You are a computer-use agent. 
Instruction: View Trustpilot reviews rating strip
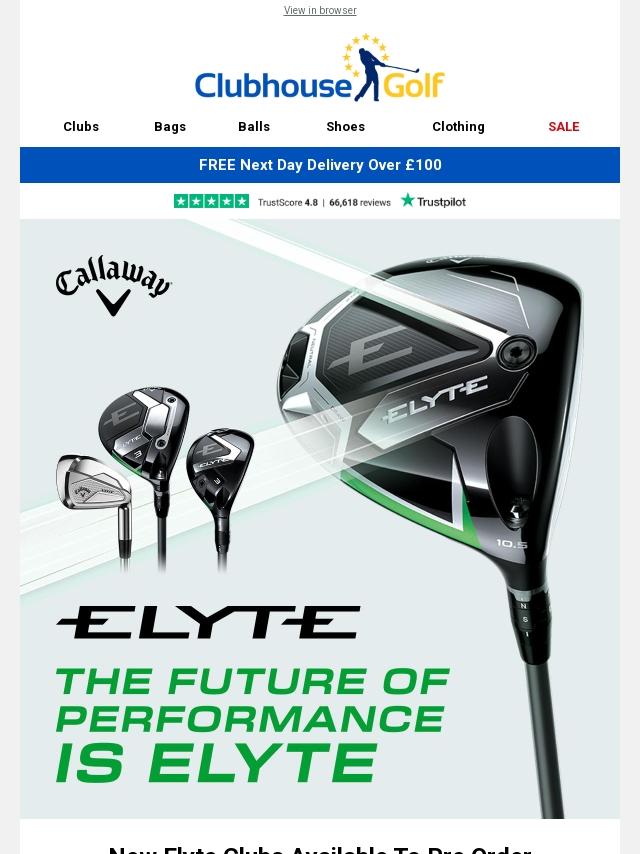click(x=319, y=201)
